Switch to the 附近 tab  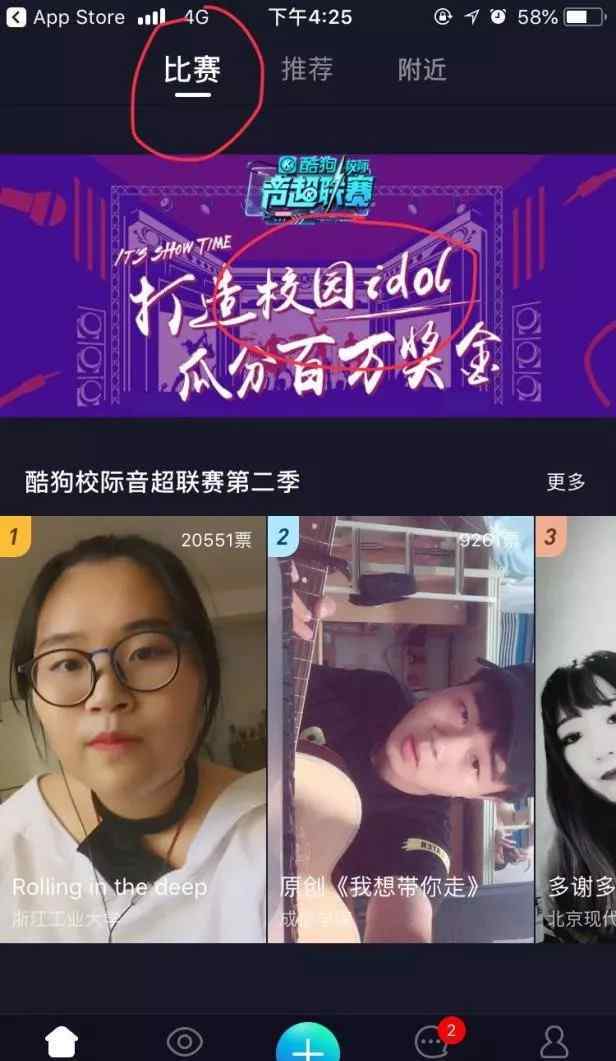(x=422, y=69)
